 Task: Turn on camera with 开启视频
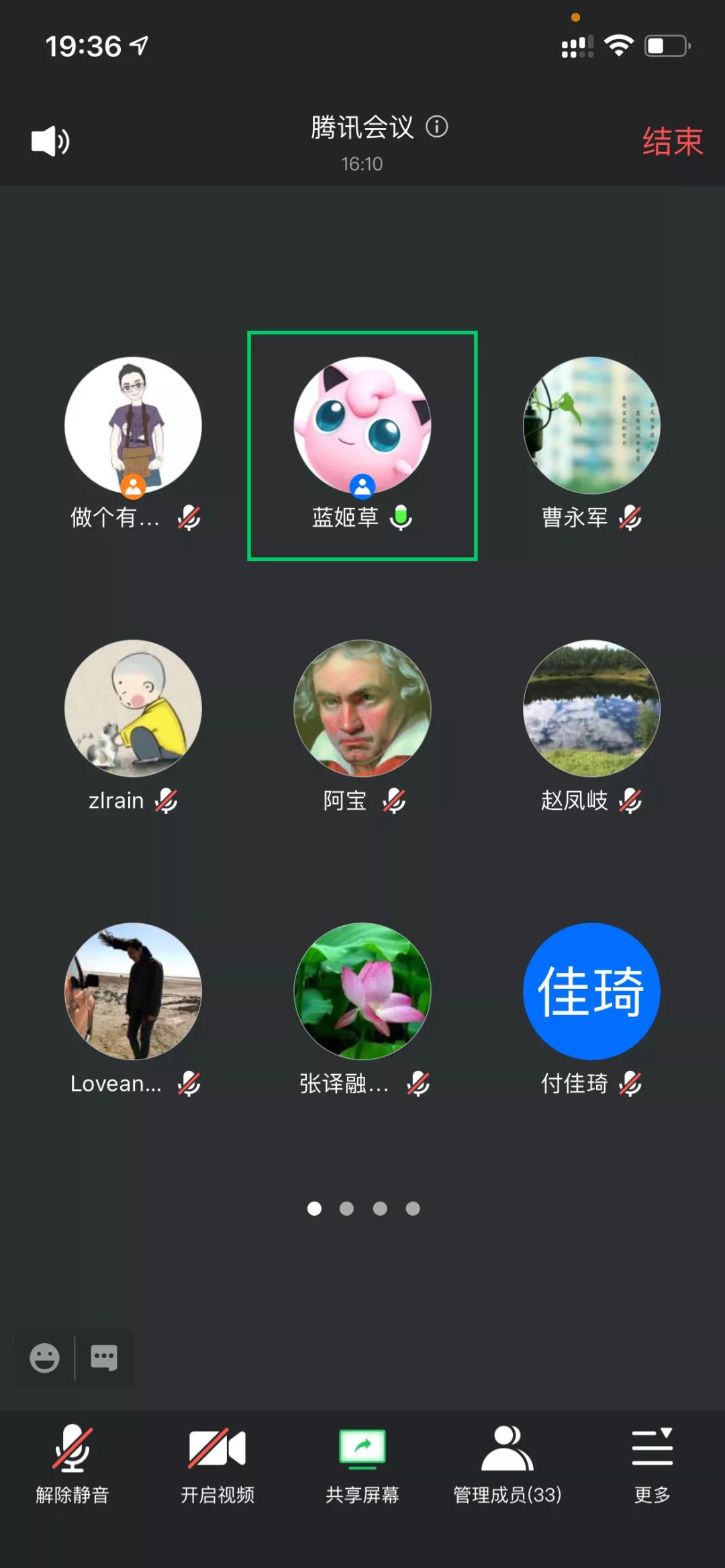click(217, 1464)
